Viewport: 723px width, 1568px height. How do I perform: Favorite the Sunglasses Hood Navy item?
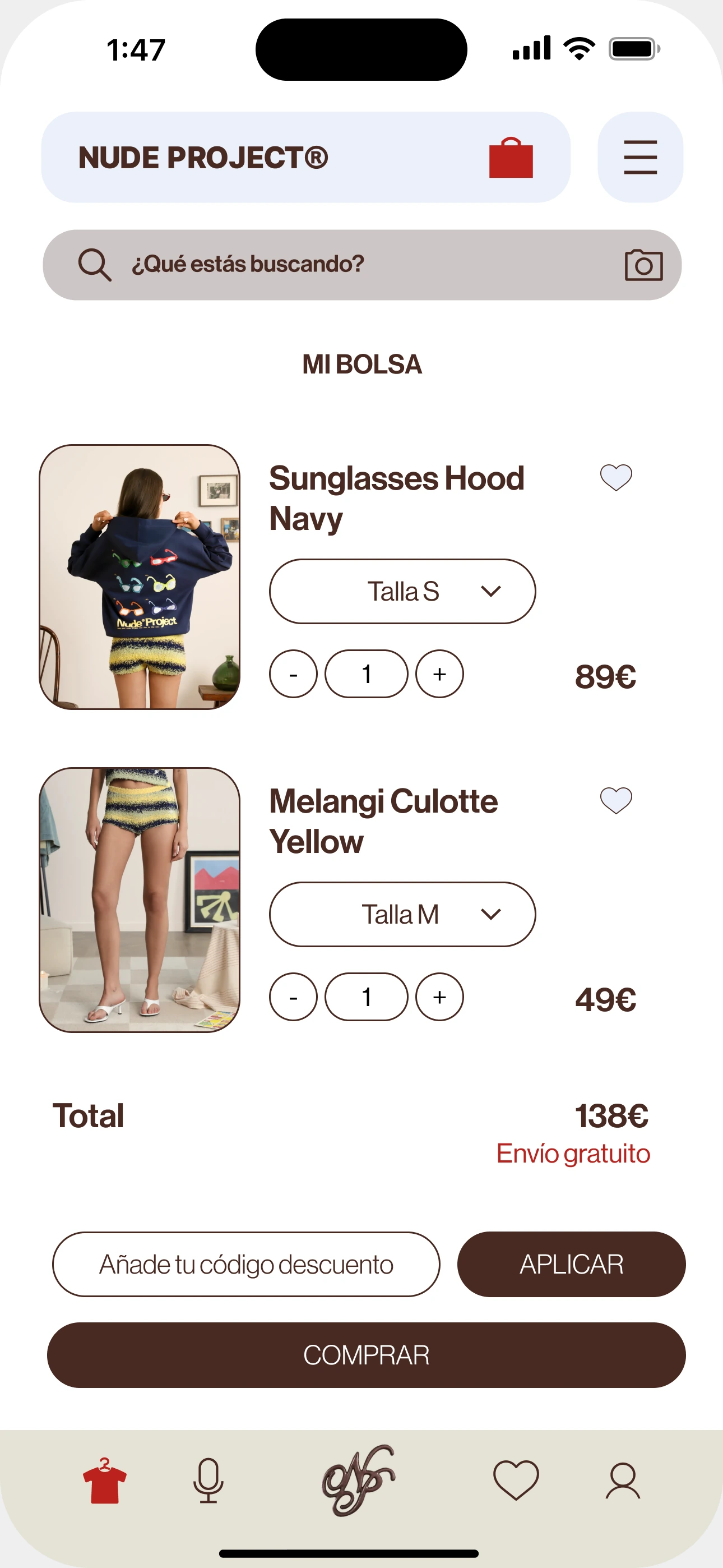click(616, 477)
